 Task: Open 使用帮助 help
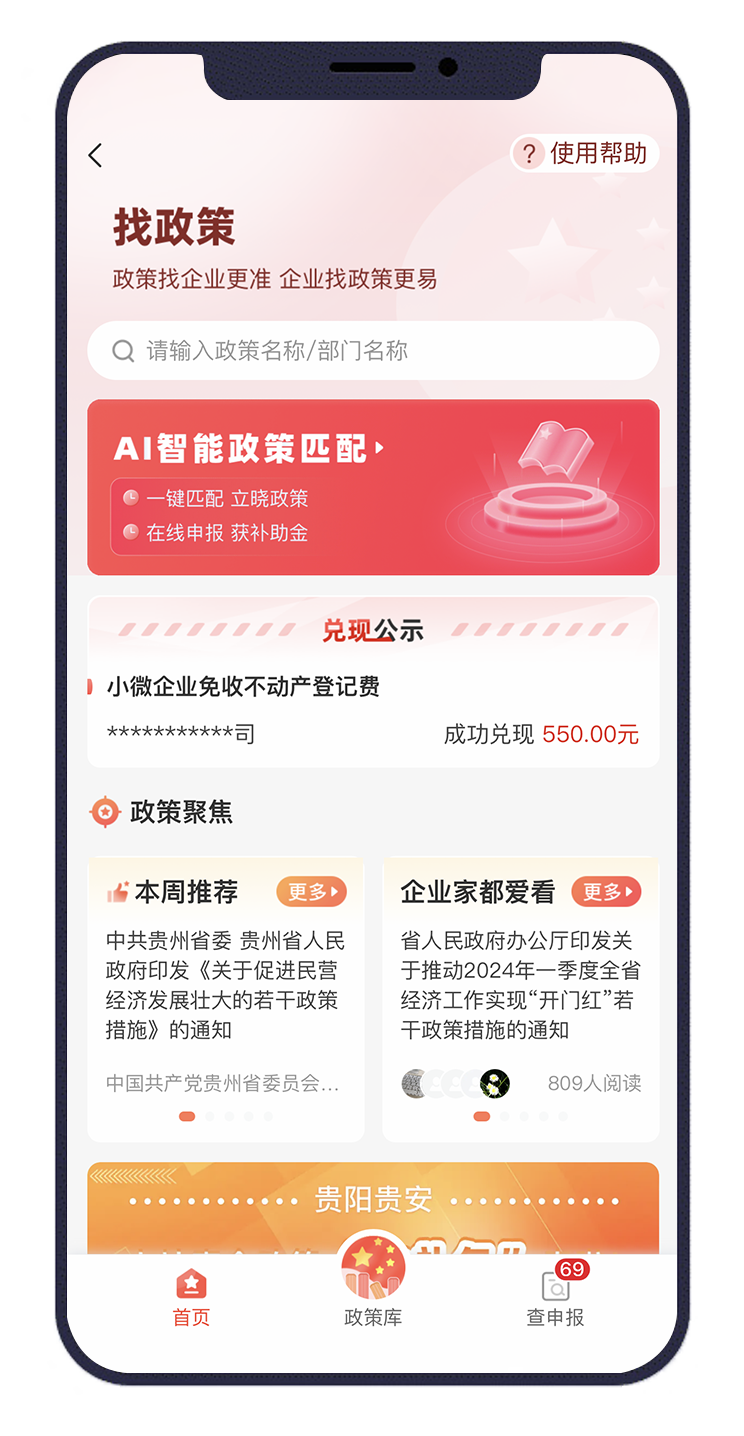click(x=584, y=154)
